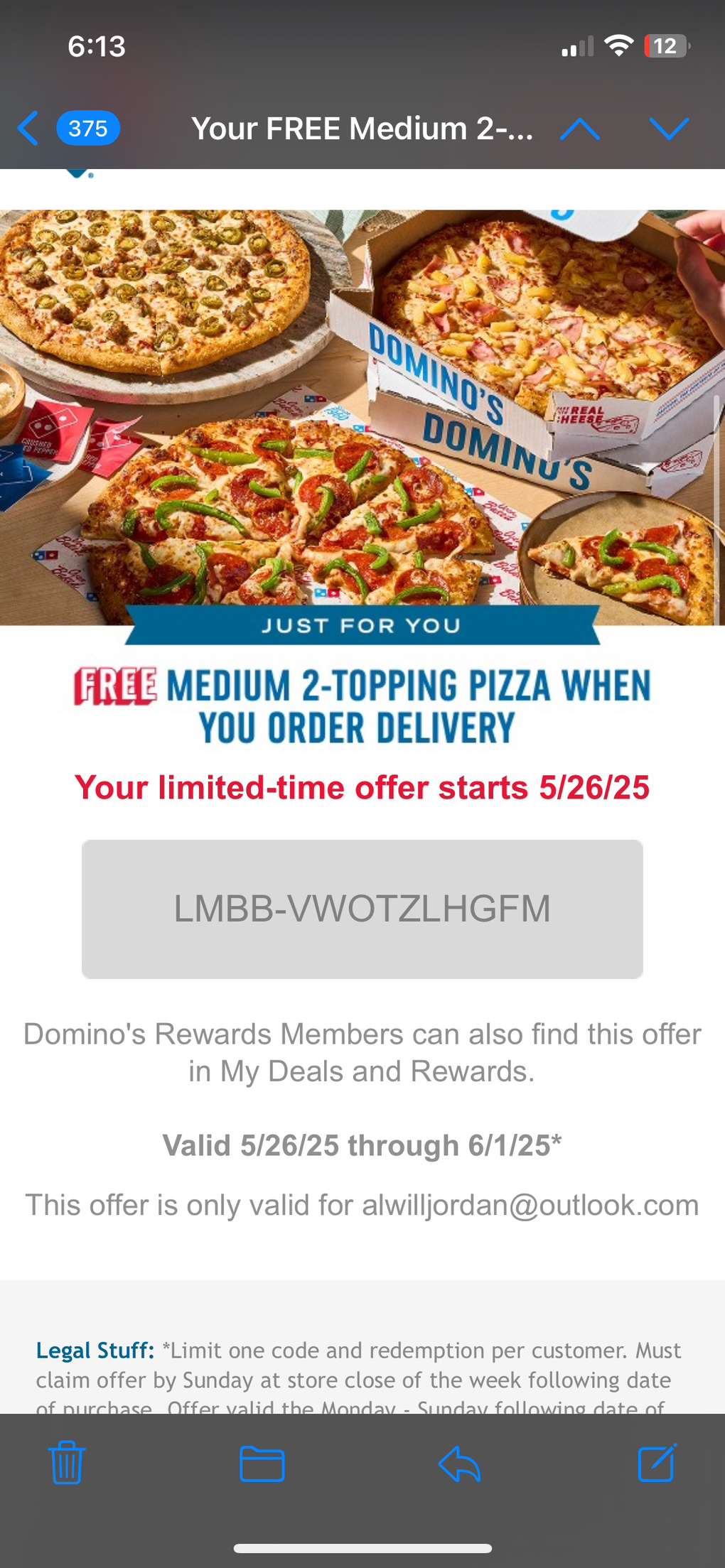Reply to this Domino's email
This screenshot has height=1568, width=725.
[460, 1464]
